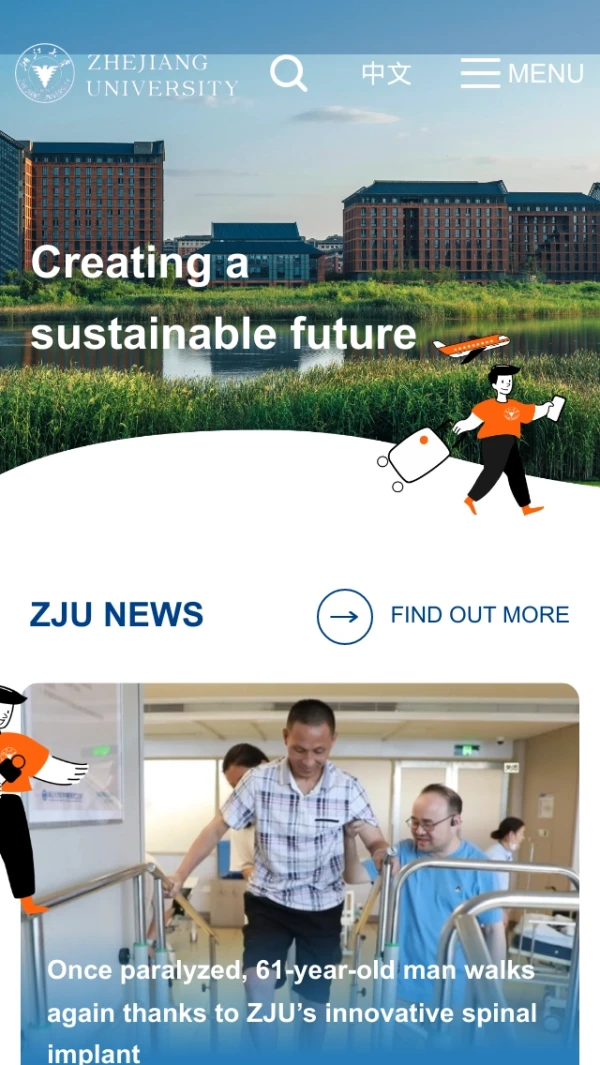Switch language to 中文
The width and height of the screenshot is (600, 1065).
tap(386, 73)
